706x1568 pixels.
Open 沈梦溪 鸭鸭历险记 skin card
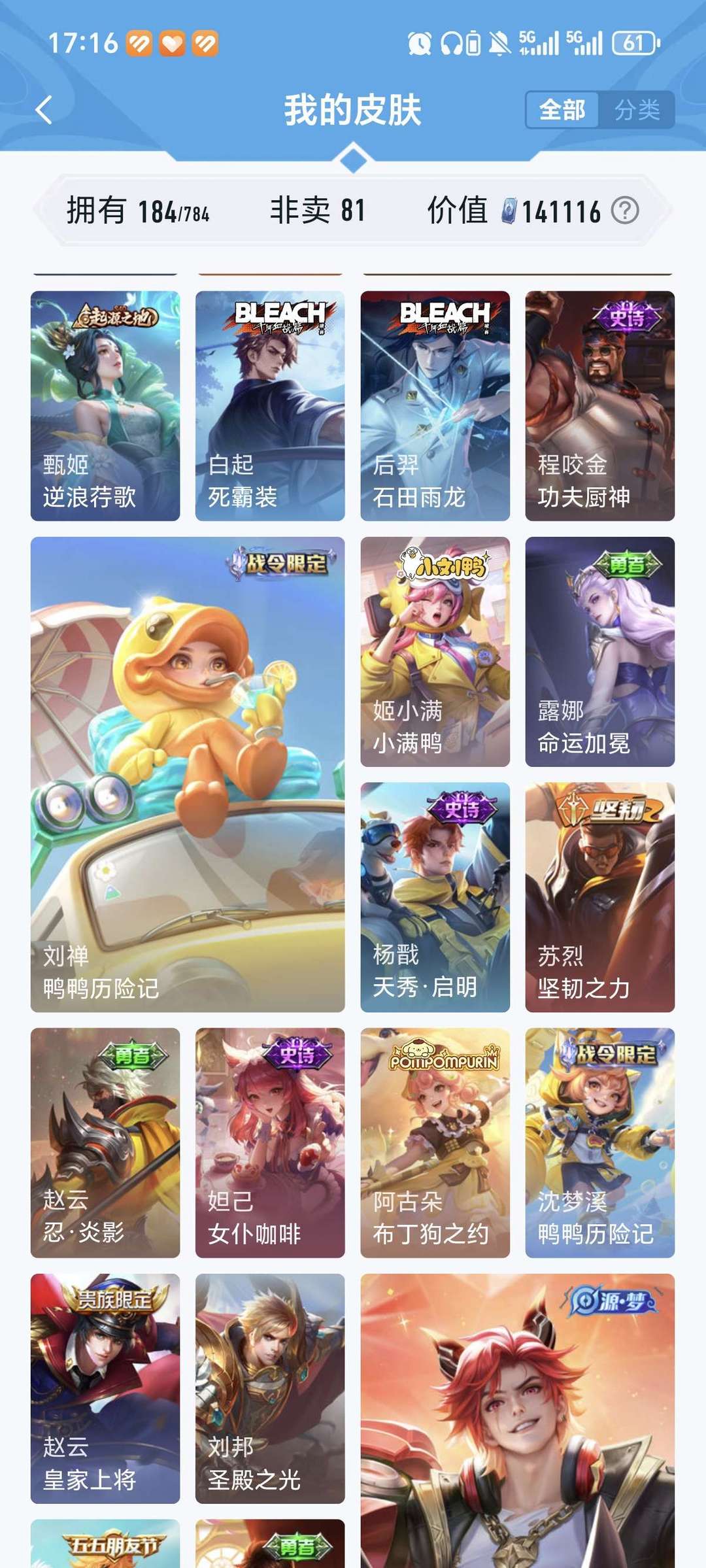[x=599, y=1142]
